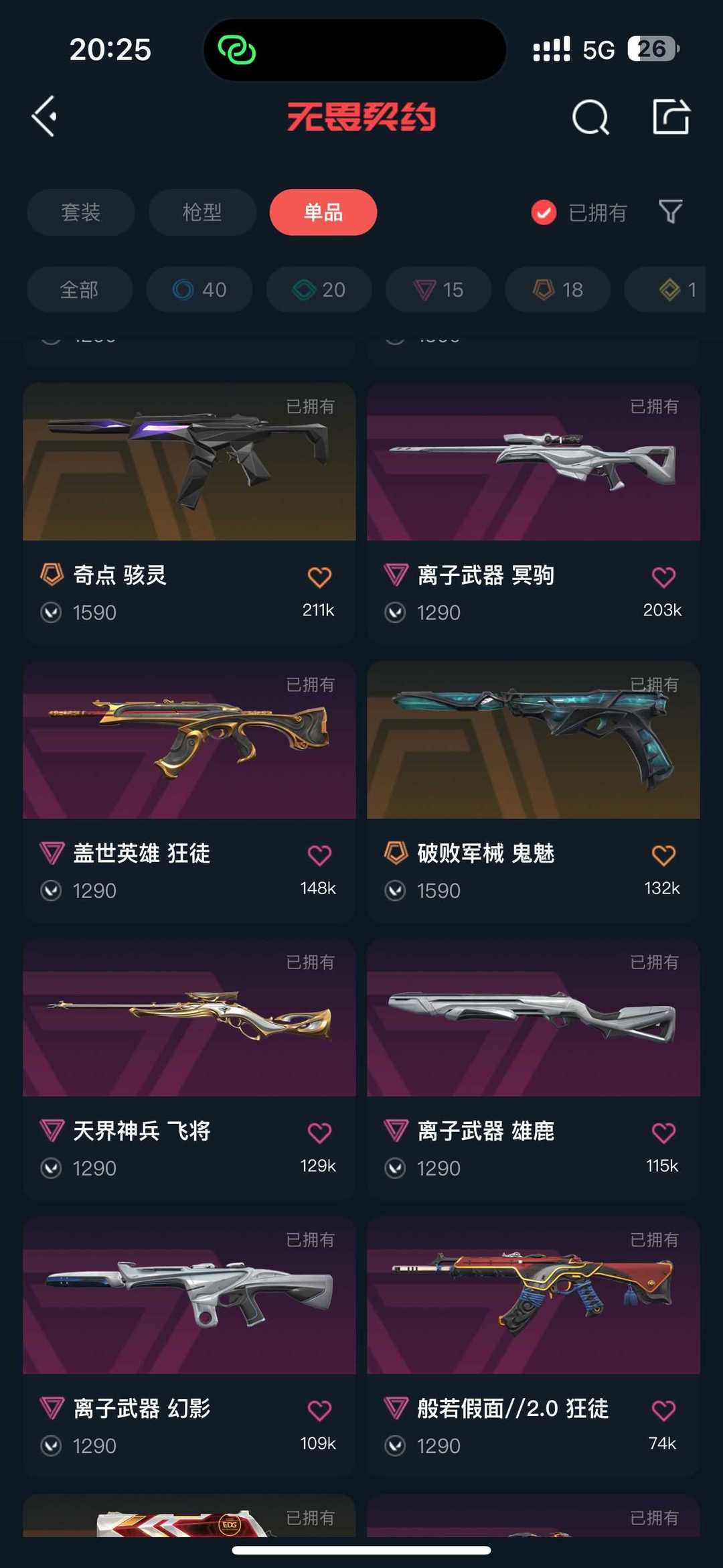Filter by the blue circle chip 40

(199, 289)
